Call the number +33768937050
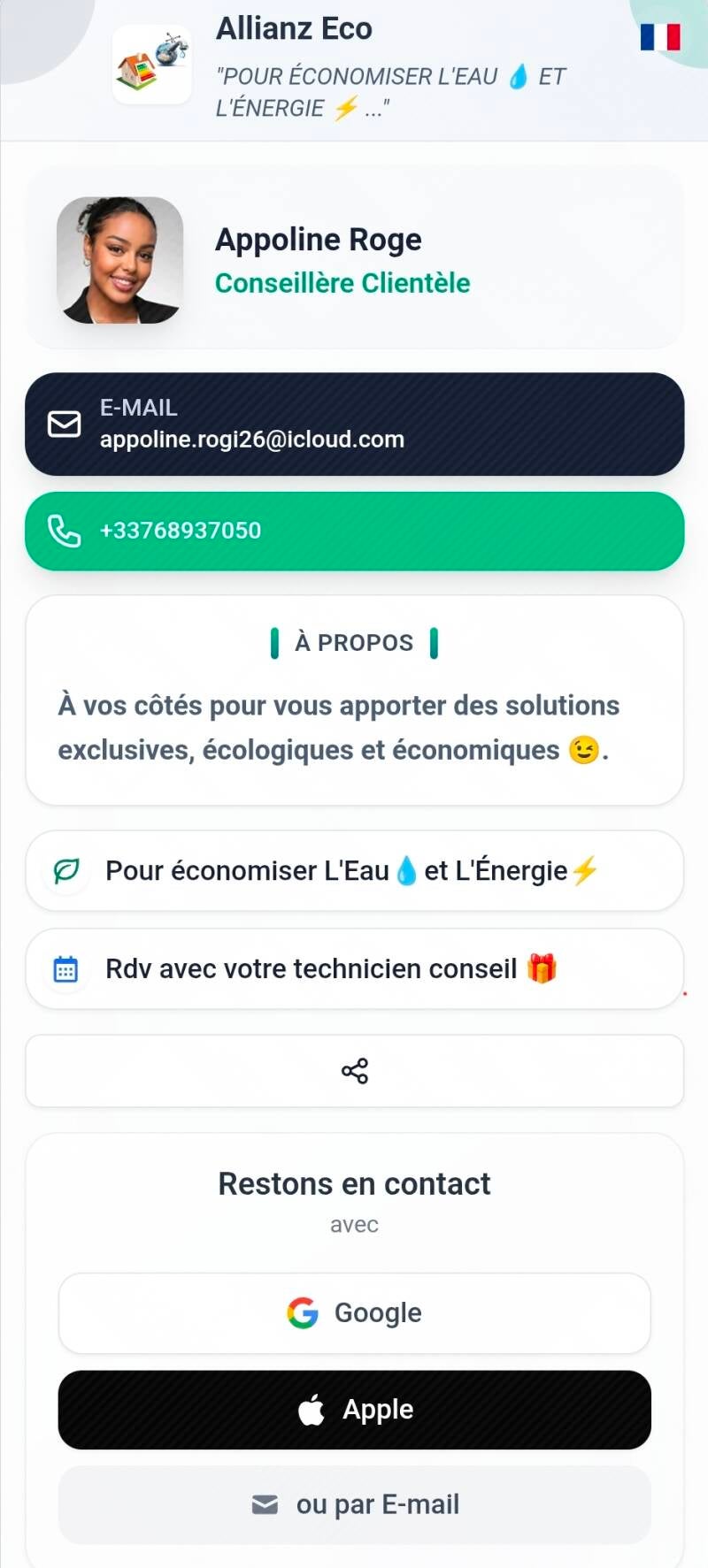 tap(354, 531)
